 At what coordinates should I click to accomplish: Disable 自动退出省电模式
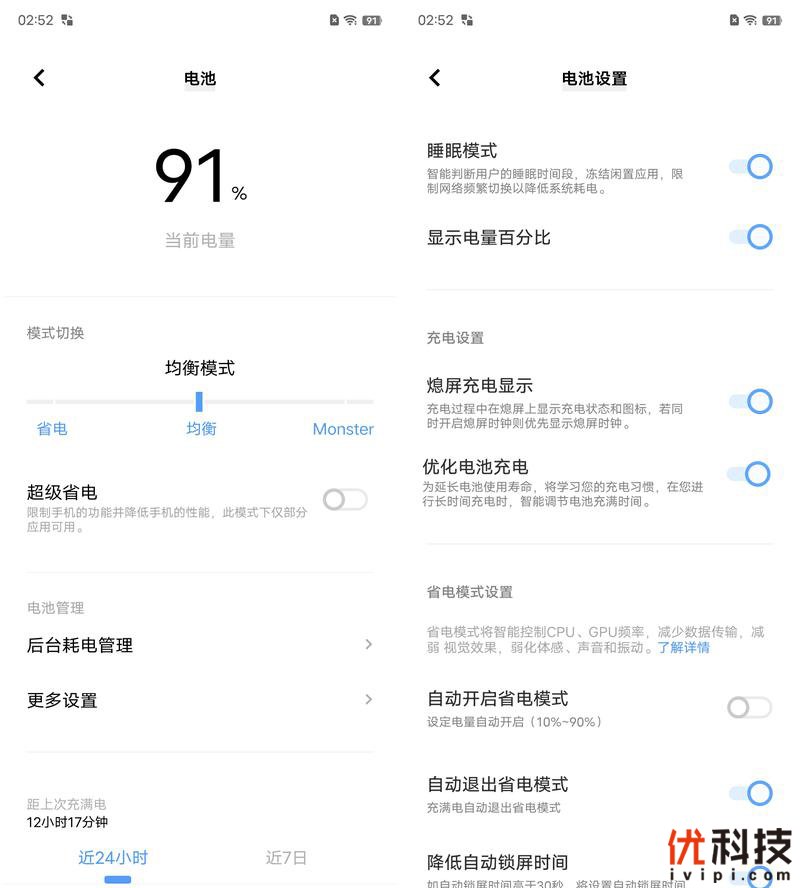[751, 794]
